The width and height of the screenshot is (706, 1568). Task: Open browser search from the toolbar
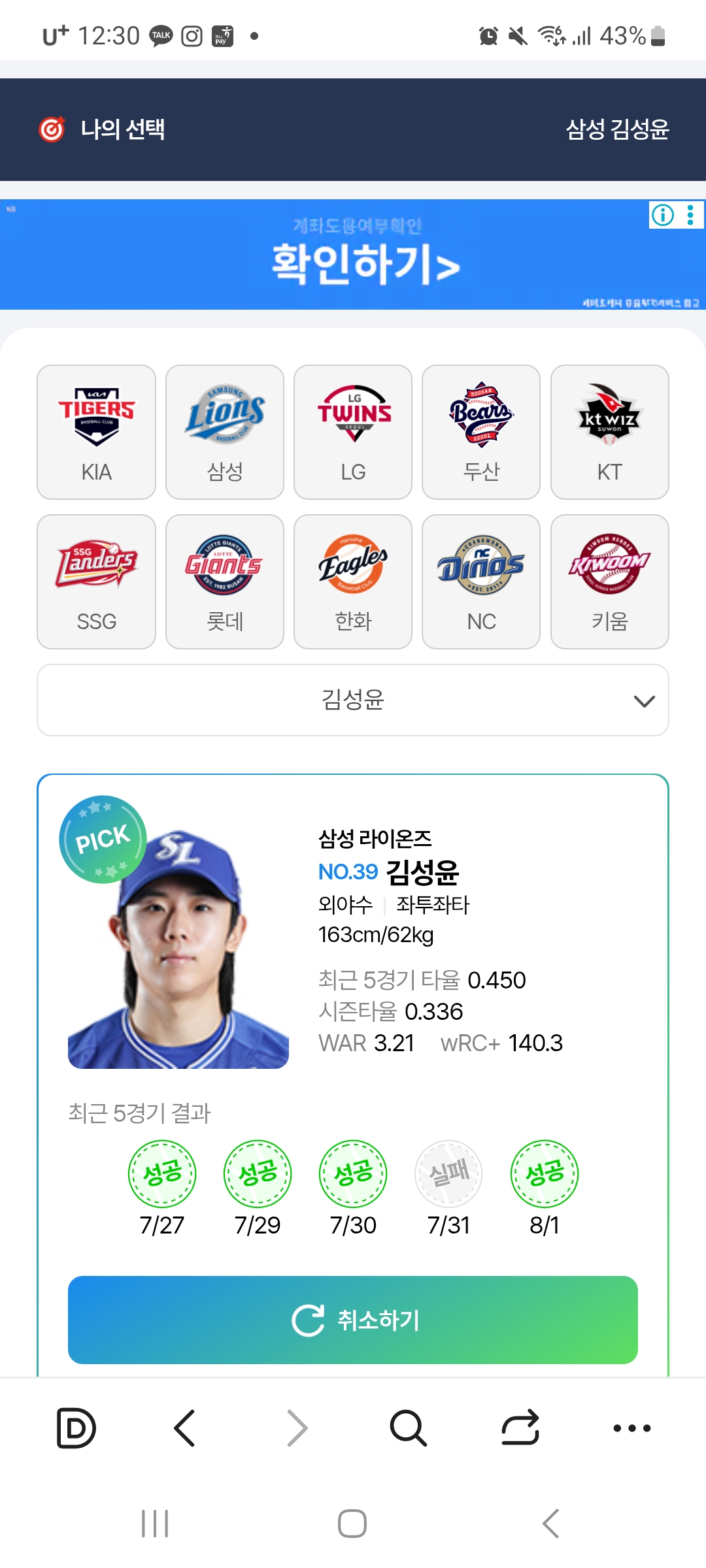pyautogui.click(x=409, y=1428)
